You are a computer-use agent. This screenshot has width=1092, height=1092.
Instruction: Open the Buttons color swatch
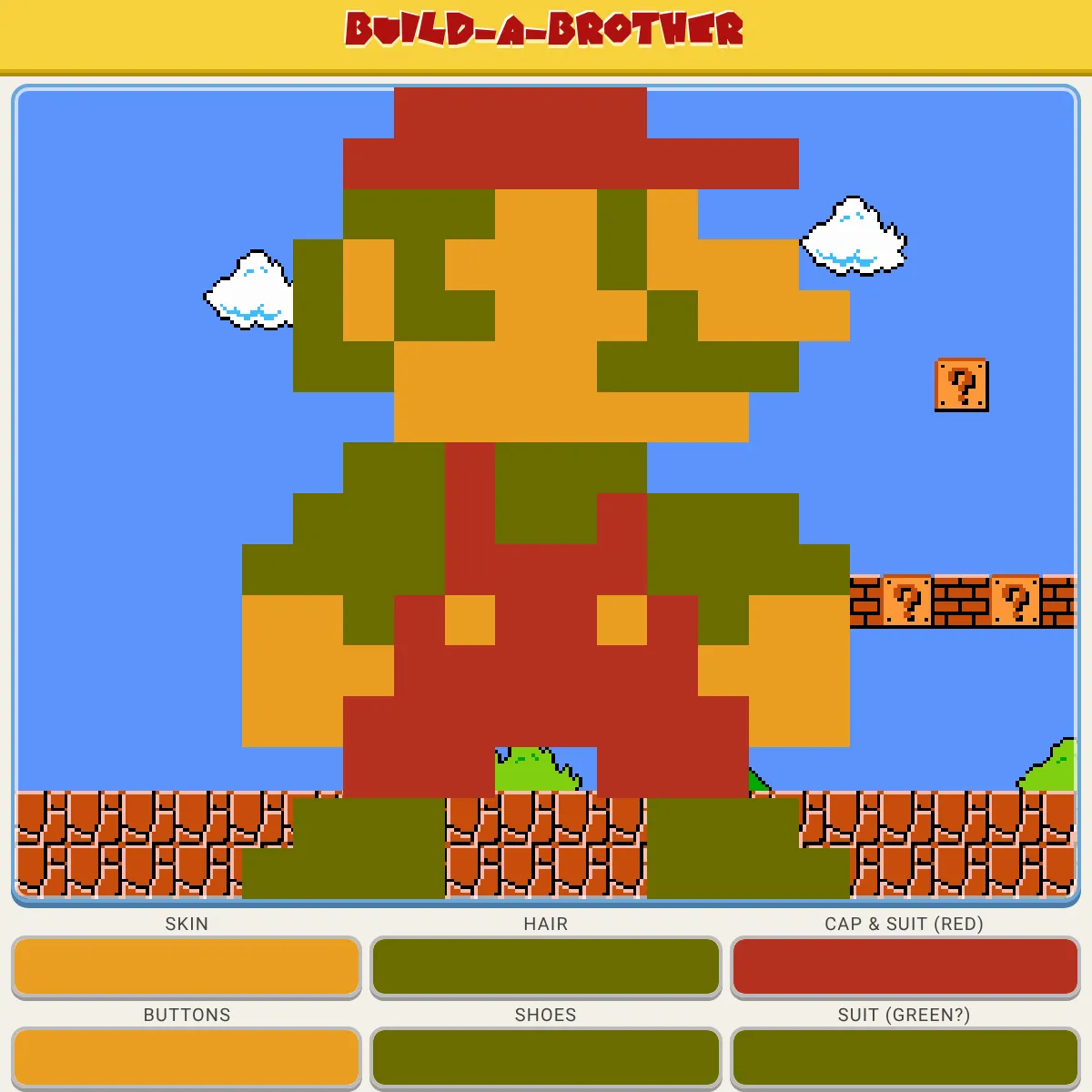pyautogui.click(x=187, y=1057)
